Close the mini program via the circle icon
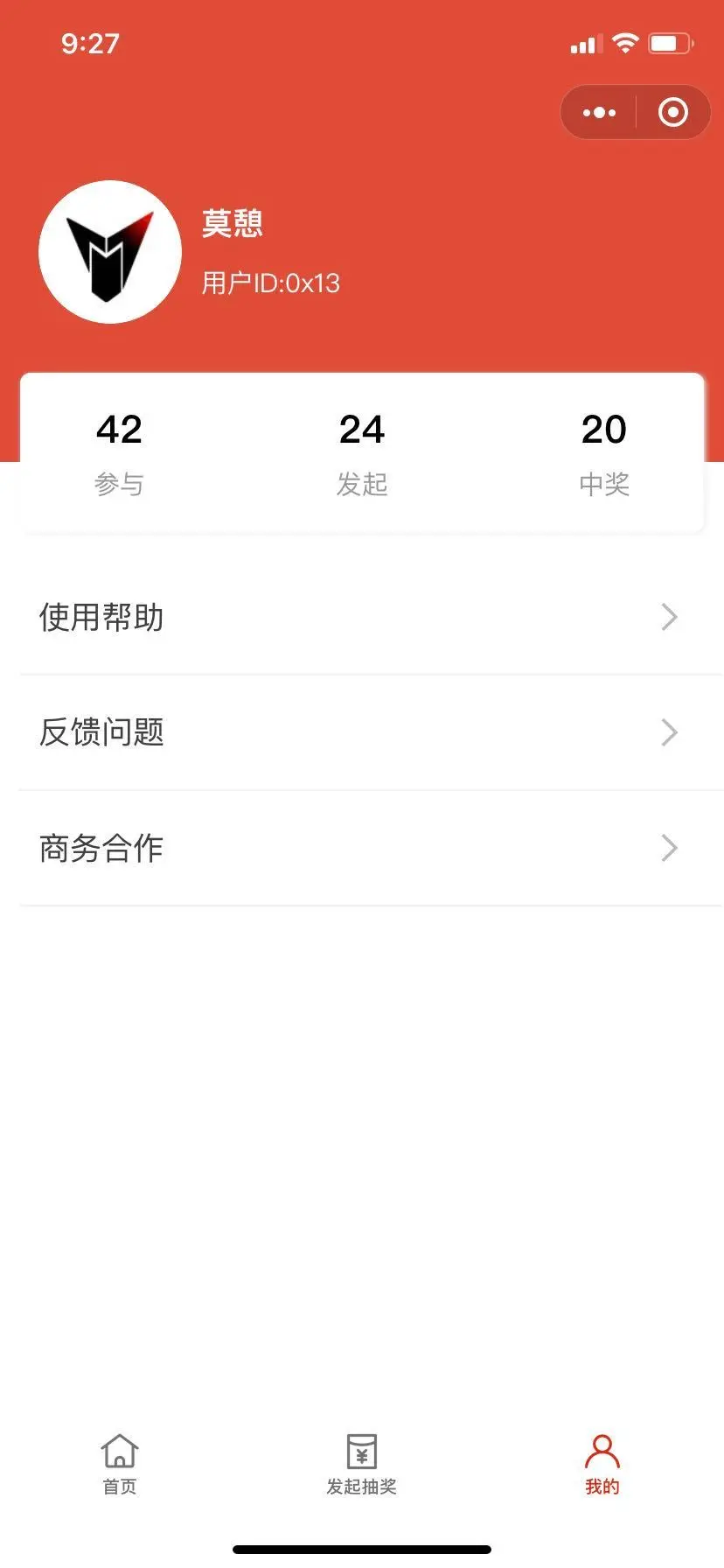This screenshot has width=724, height=1568. point(672,113)
